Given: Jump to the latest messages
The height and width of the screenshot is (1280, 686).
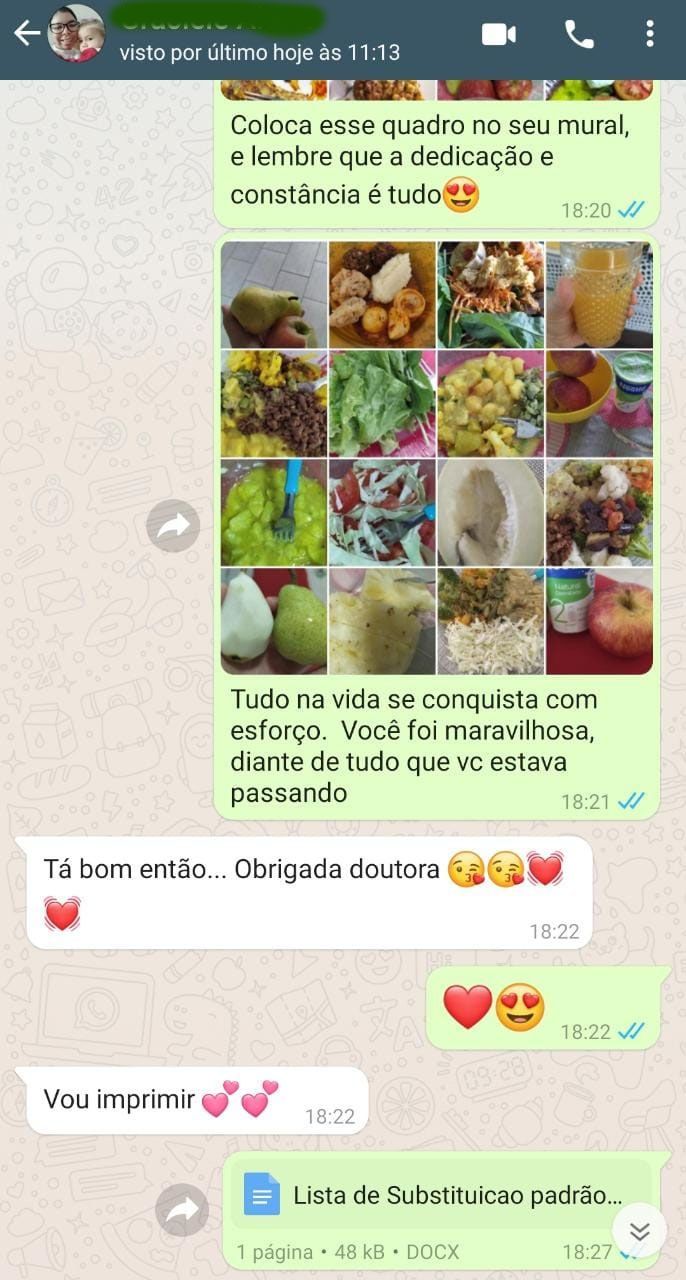Looking at the screenshot, I should [x=639, y=1231].
